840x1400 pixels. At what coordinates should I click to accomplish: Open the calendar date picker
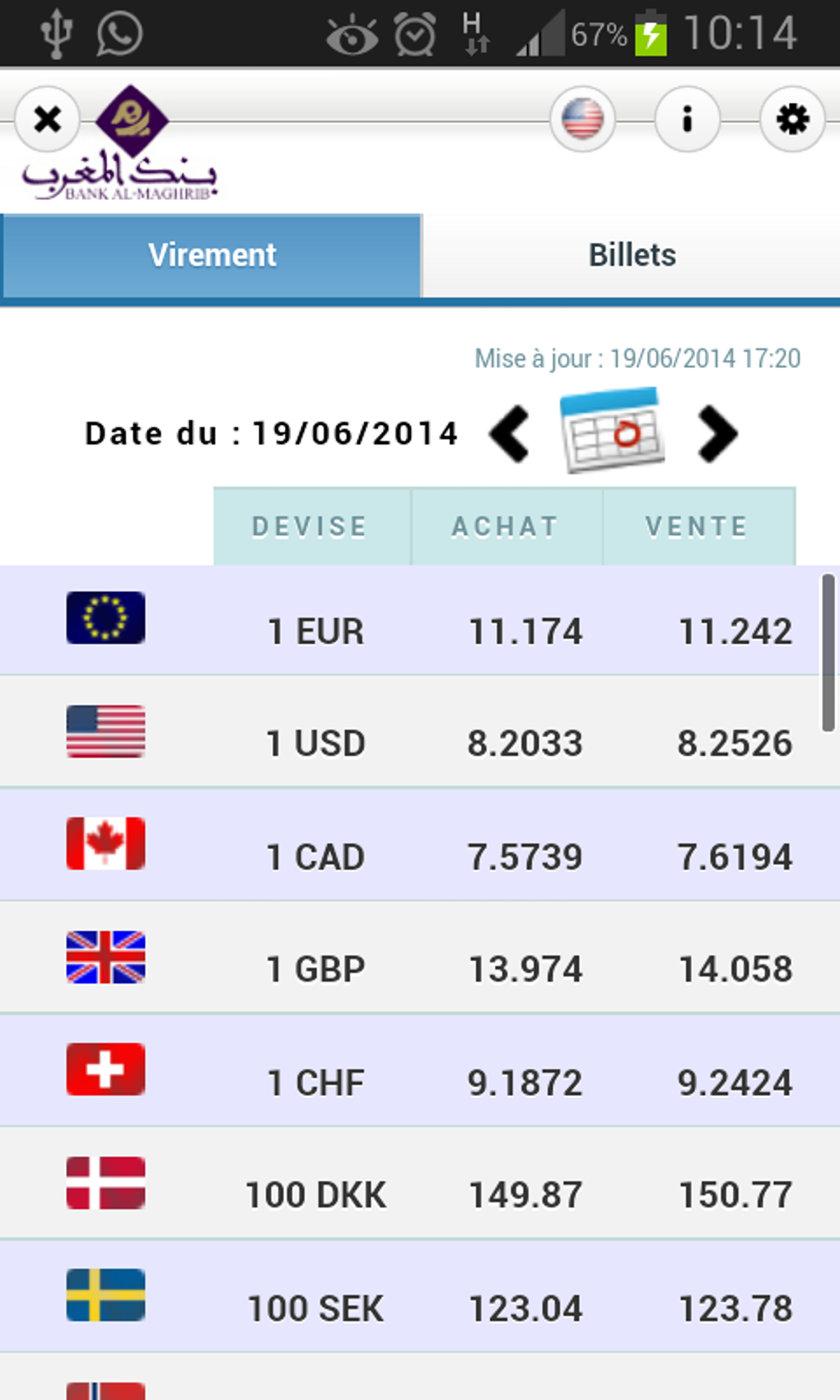pyautogui.click(x=612, y=431)
